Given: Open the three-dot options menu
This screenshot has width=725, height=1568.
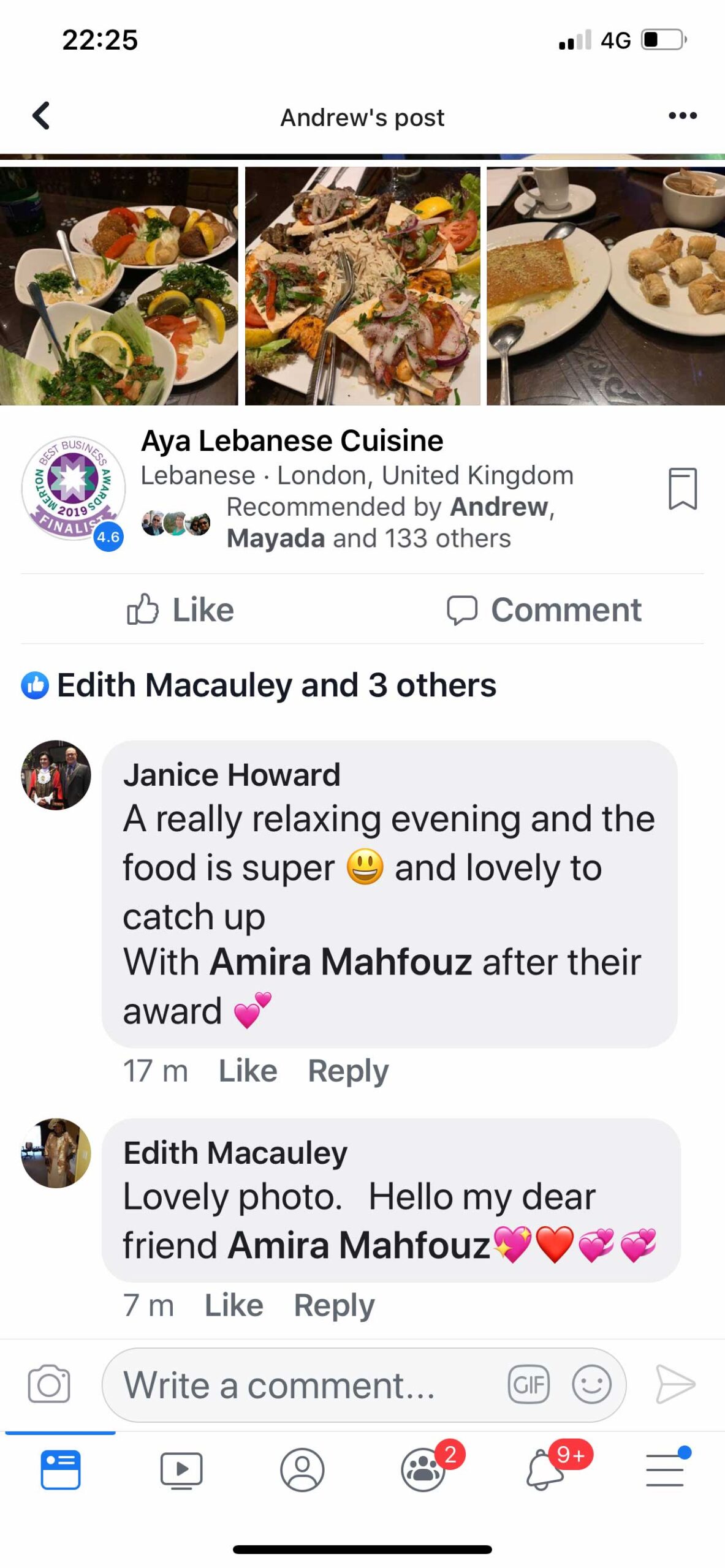Looking at the screenshot, I should click(x=682, y=116).
